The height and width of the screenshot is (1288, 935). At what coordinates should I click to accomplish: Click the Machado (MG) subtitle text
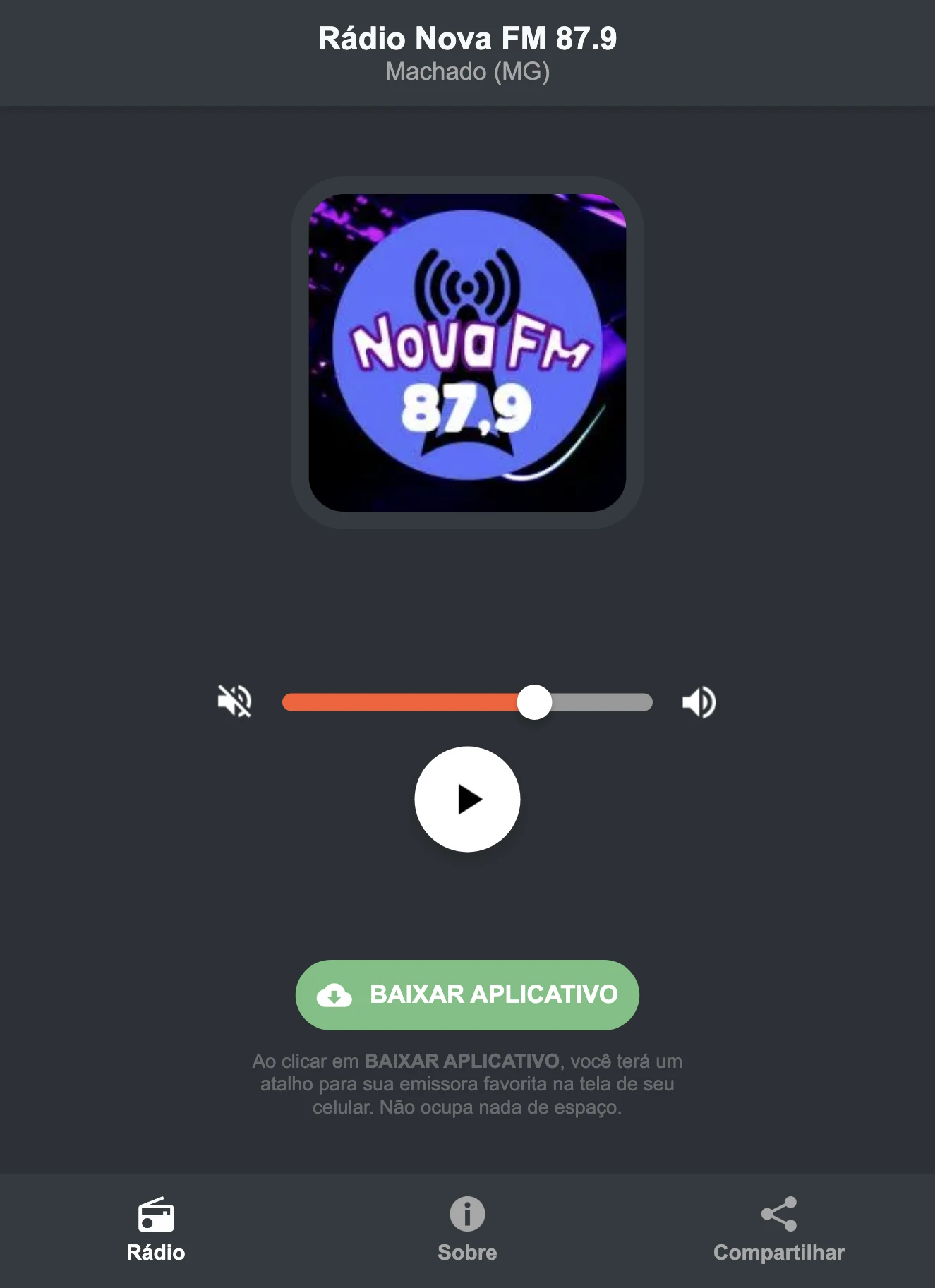coord(467,71)
